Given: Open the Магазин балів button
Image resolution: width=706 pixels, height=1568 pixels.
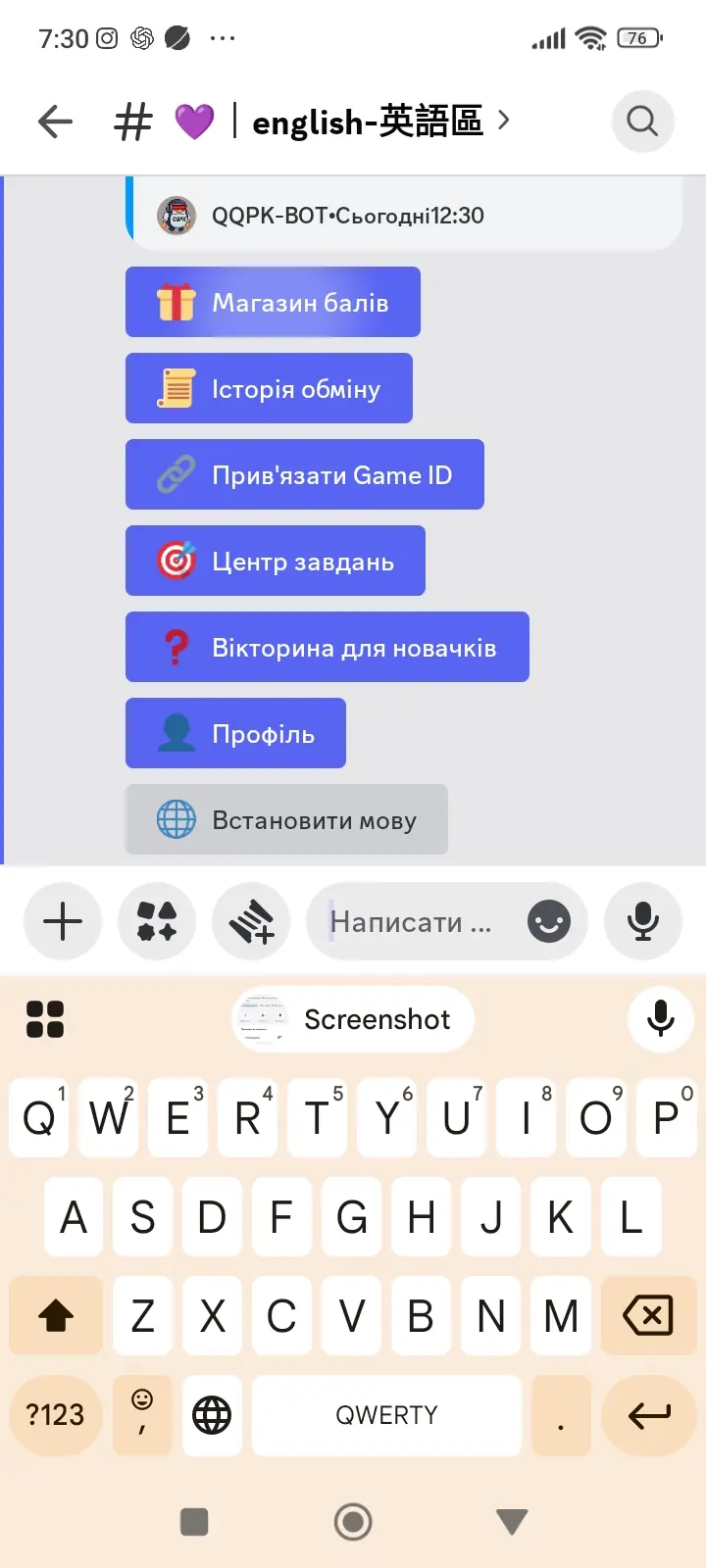Looking at the screenshot, I should point(273,302).
